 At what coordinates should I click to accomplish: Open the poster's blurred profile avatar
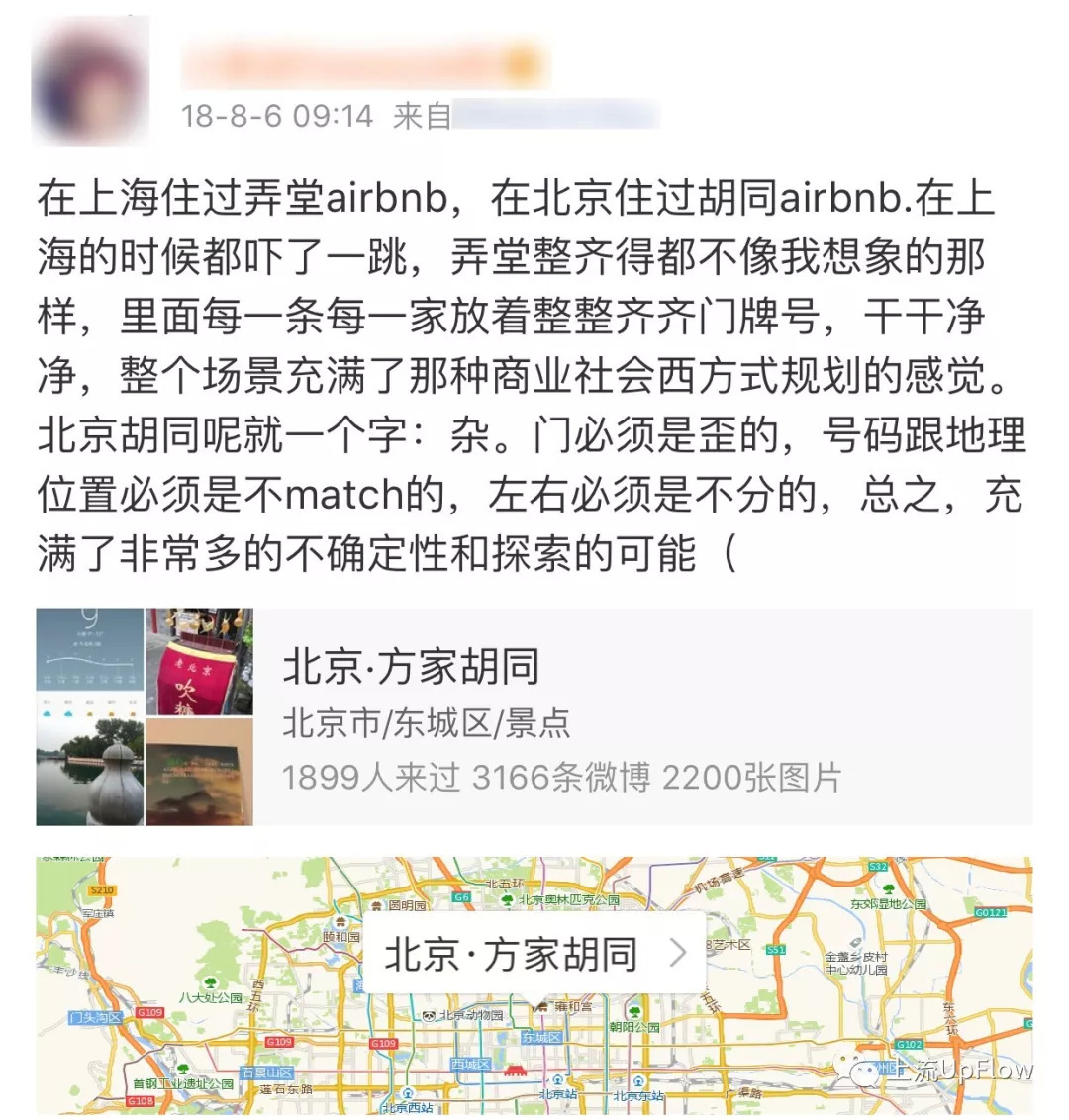click(89, 81)
